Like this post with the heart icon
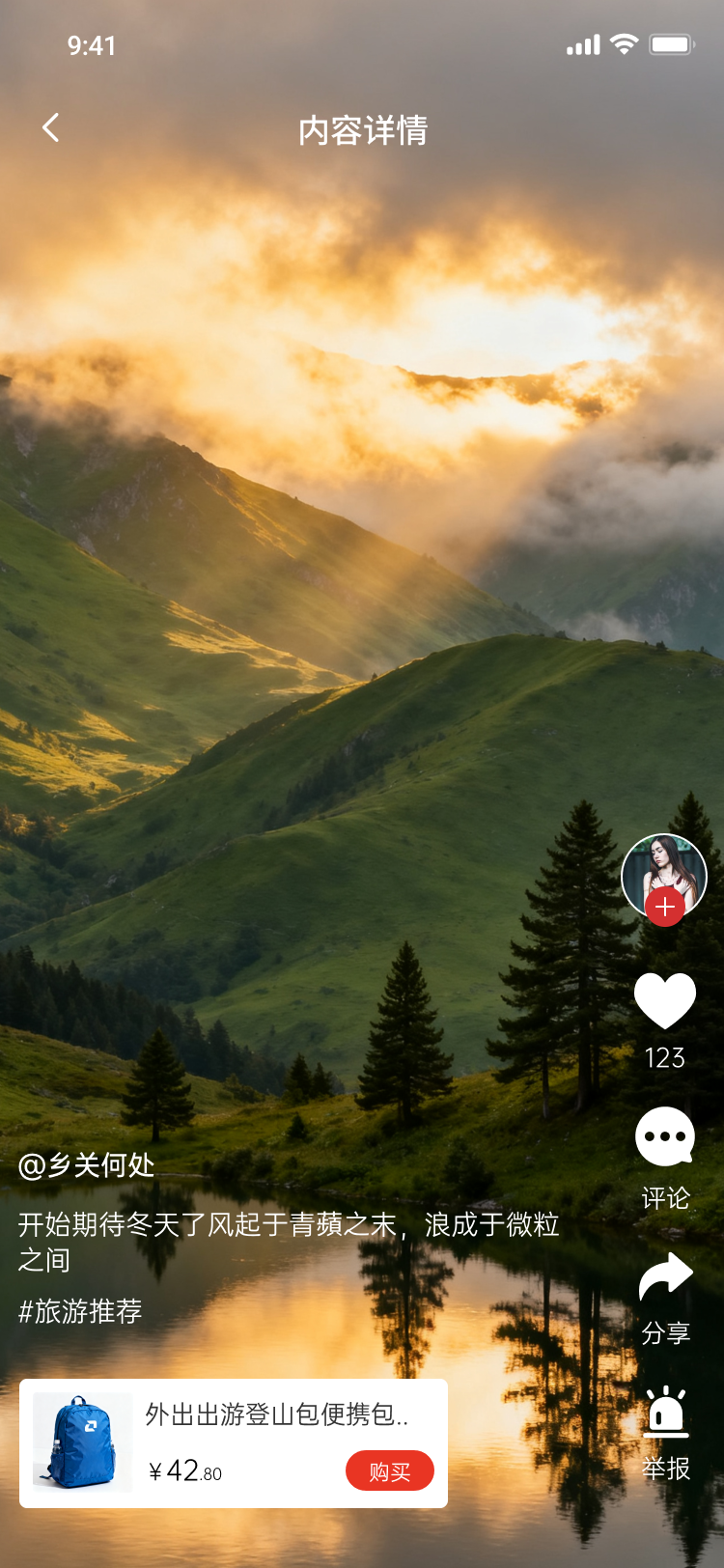 tap(665, 1001)
